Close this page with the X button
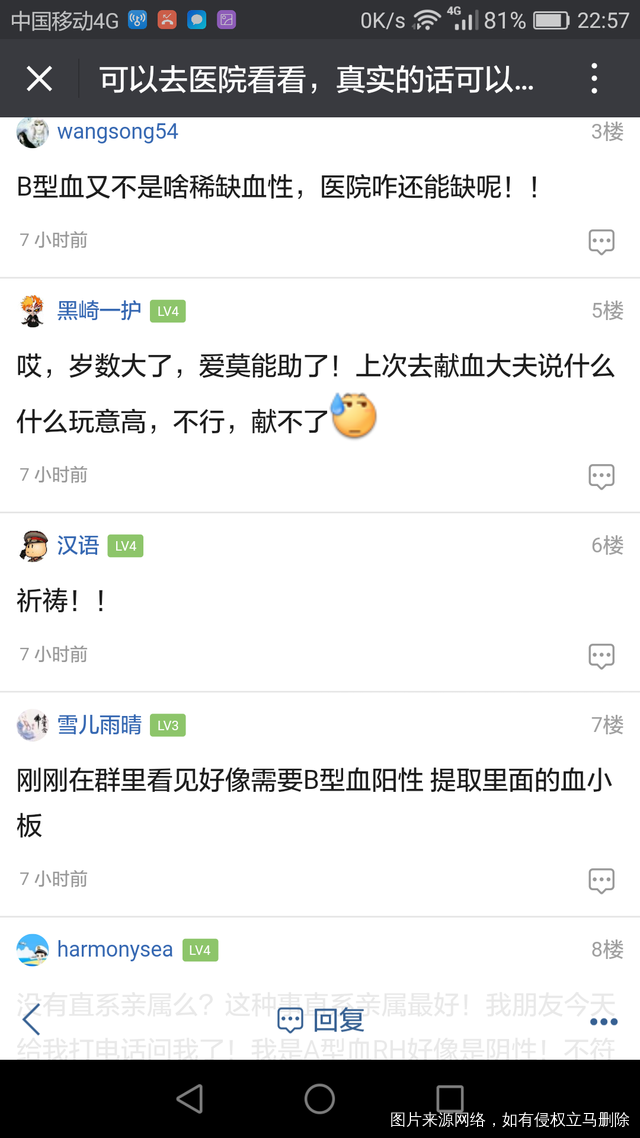 (39, 78)
